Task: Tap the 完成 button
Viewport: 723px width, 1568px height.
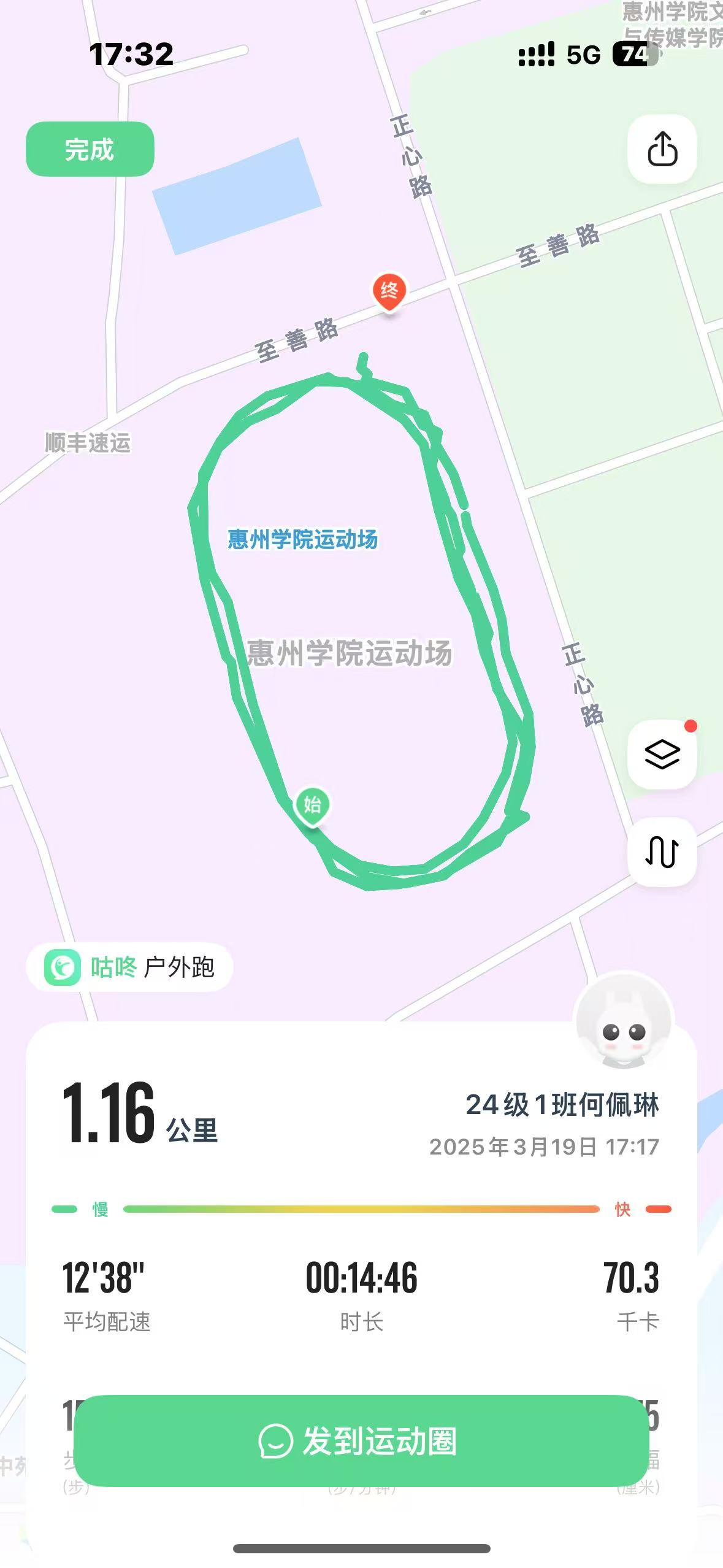Action: pyautogui.click(x=90, y=149)
